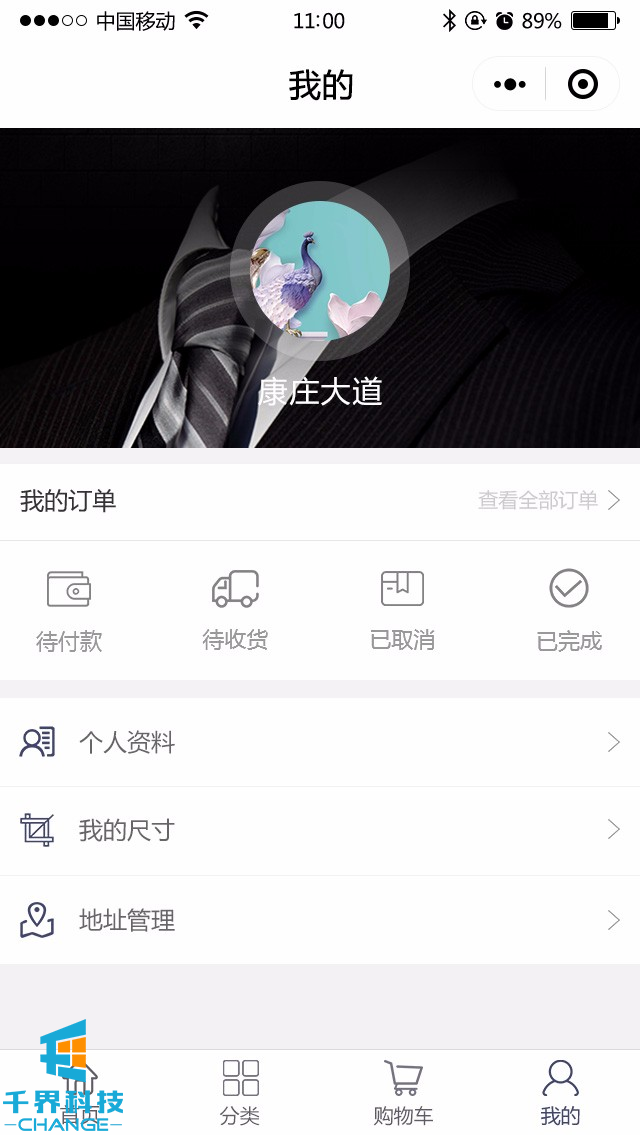Go to the 购物车 shopping cart tab
Viewport: 640px width, 1135px height.
coord(402,1092)
